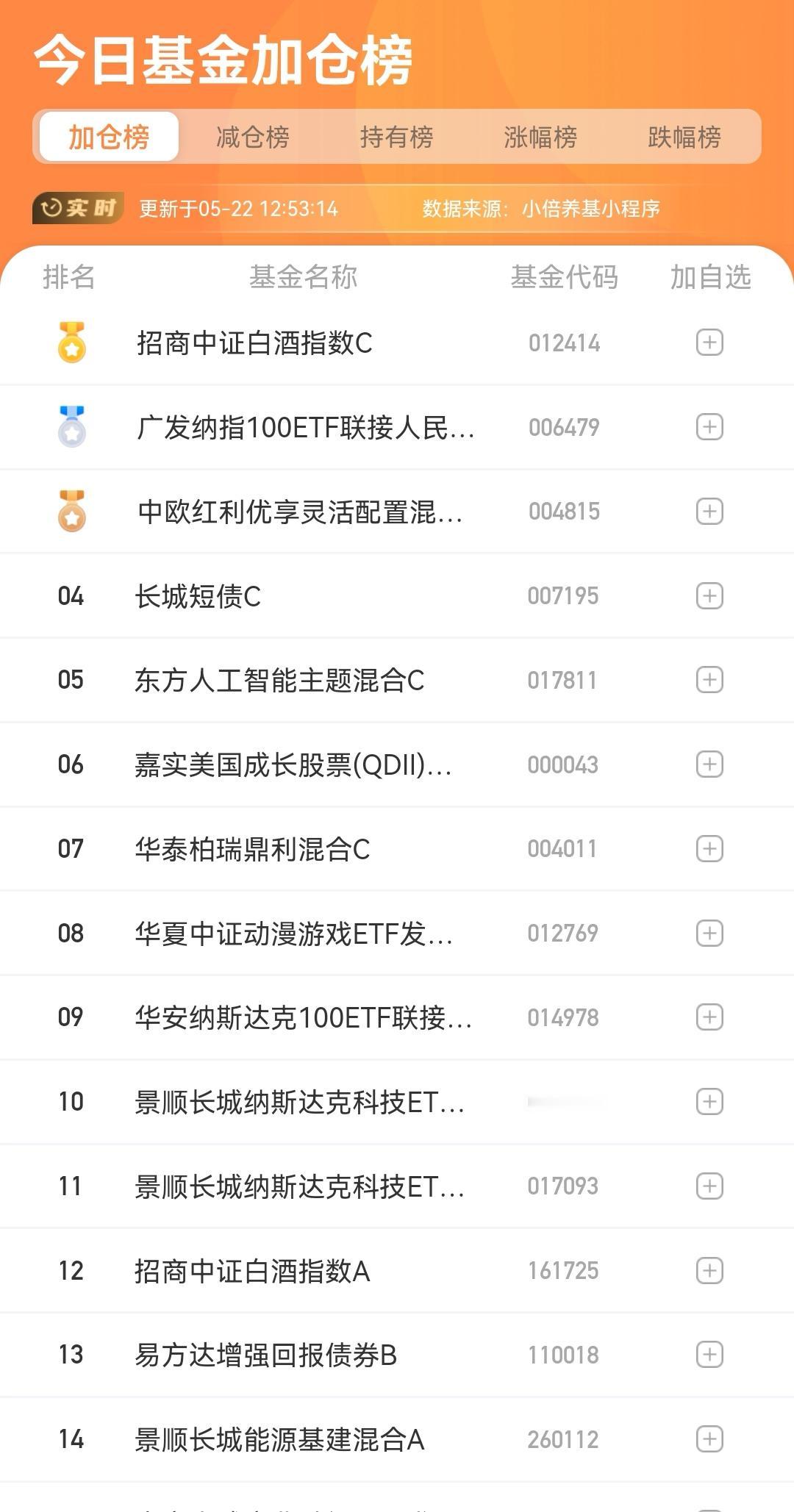The width and height of the screenshot is (794, 1512).
Task: Toggle watchlist for 东方人工智能主题混合C
Action: pyautogui.click(x=709, y=681)
